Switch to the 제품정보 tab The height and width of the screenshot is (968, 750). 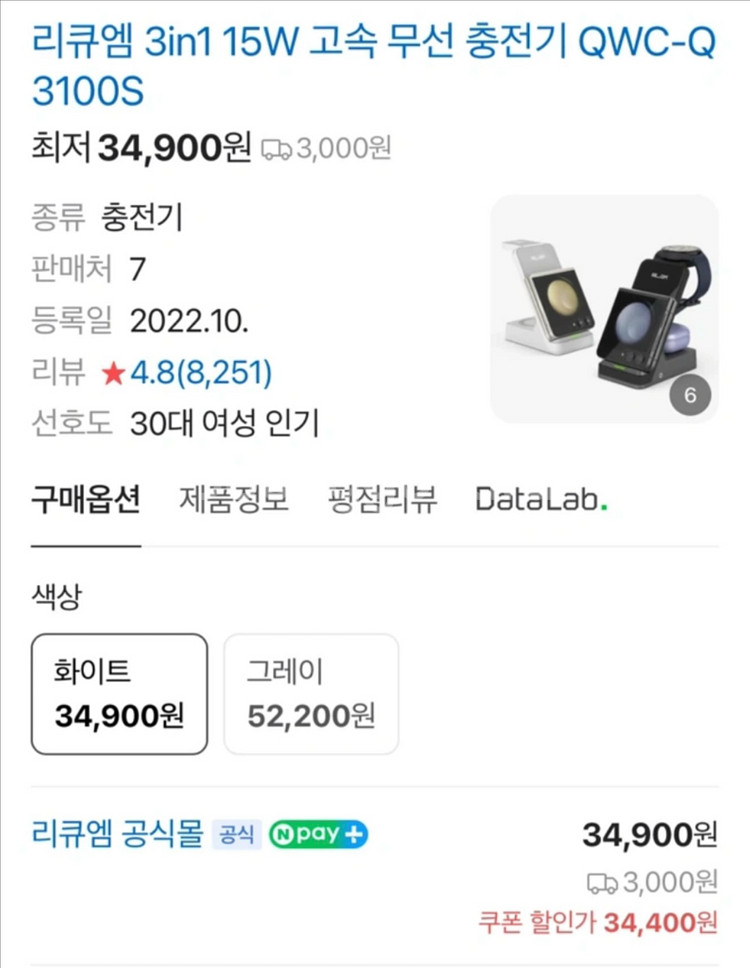coord(234,498)
